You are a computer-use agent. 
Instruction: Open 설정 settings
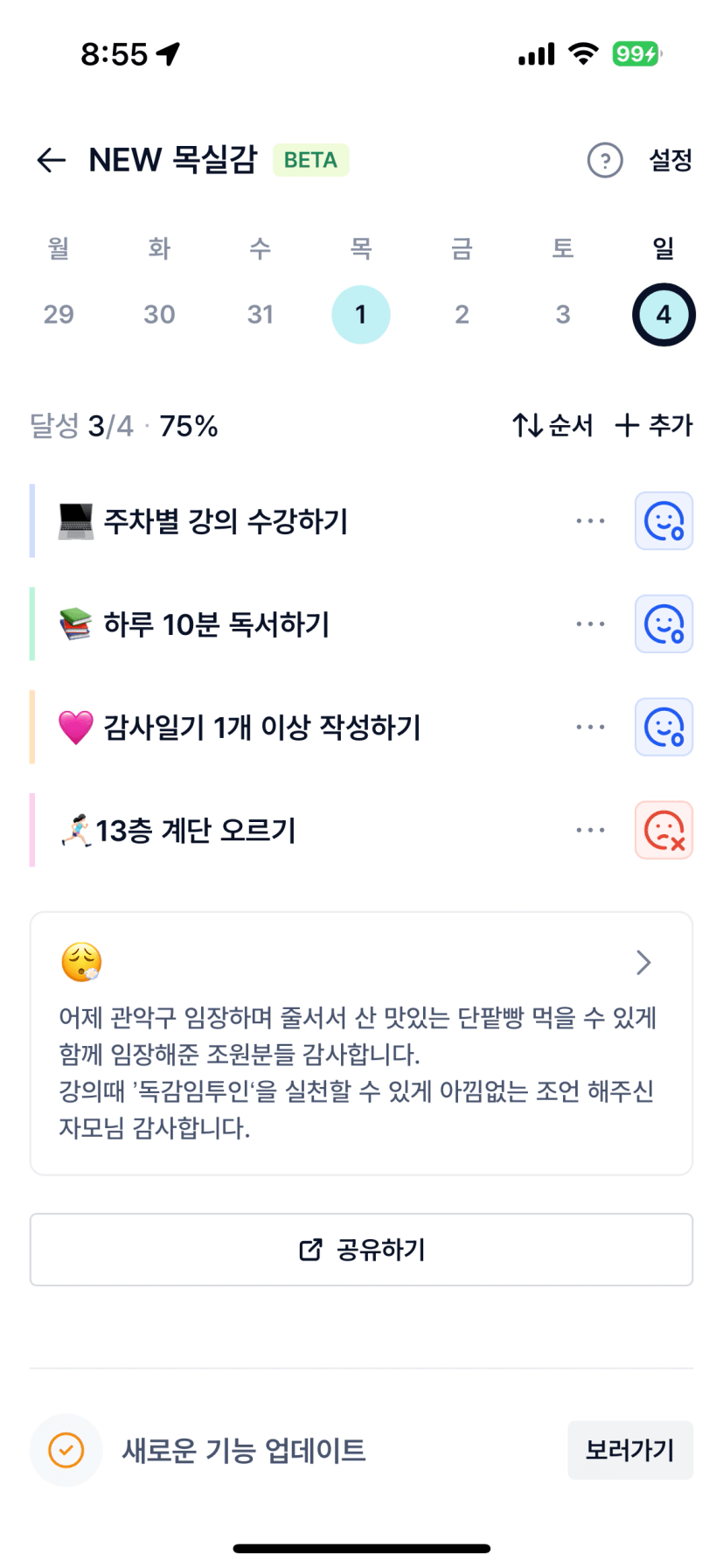click(x=671, y=160)
